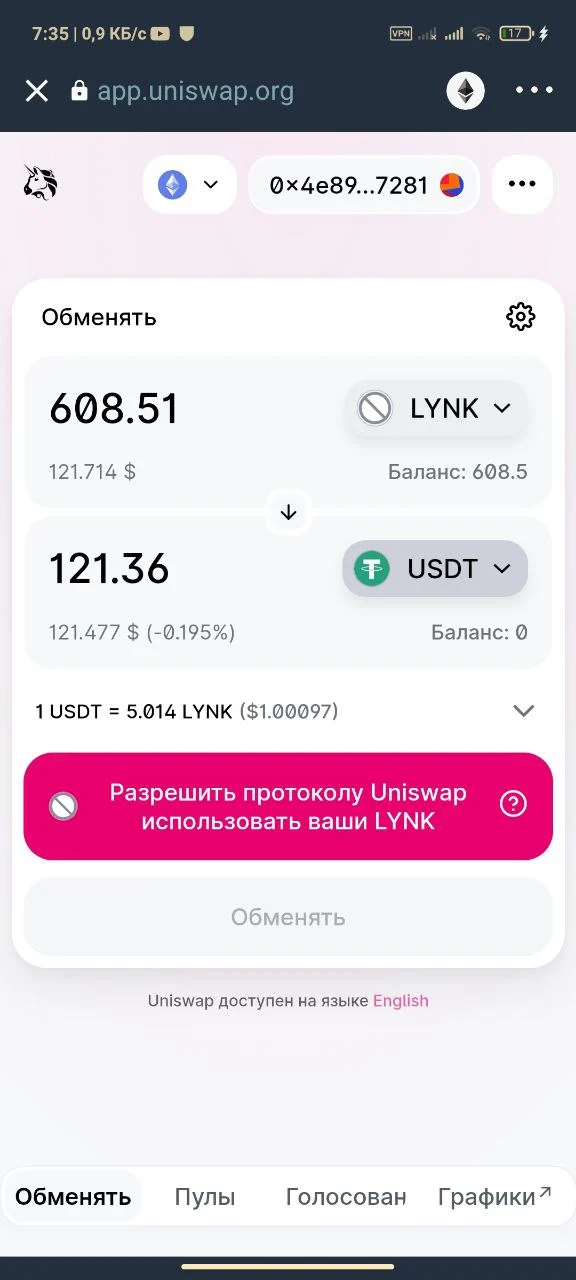Open the Голосован tab
This screenshot has width=576, height=1280.
tap(346, 1197)
